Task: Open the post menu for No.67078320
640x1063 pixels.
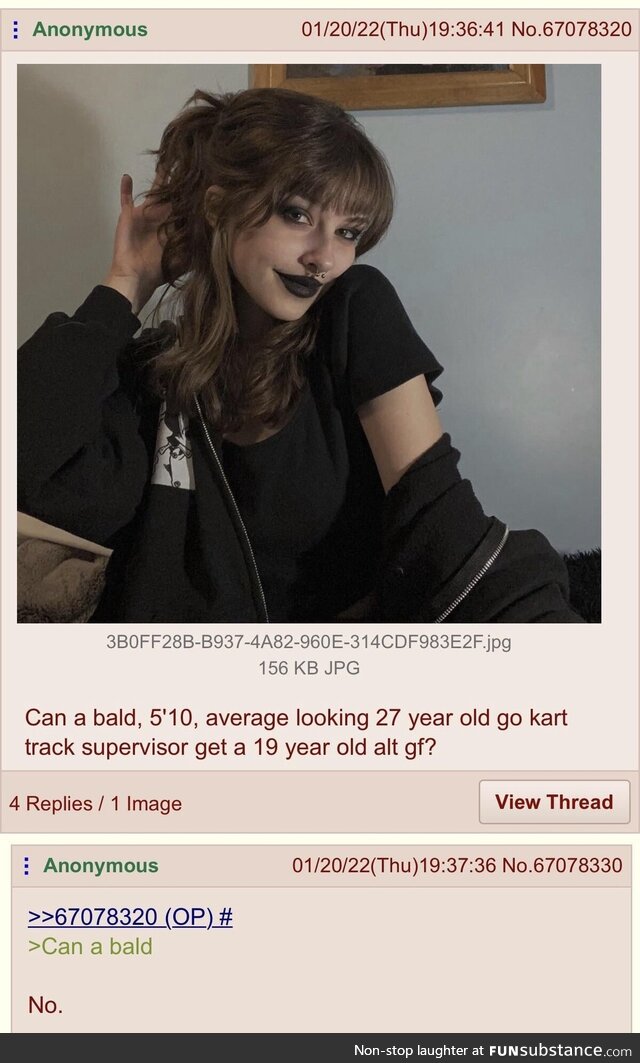Action: point(15,30)
